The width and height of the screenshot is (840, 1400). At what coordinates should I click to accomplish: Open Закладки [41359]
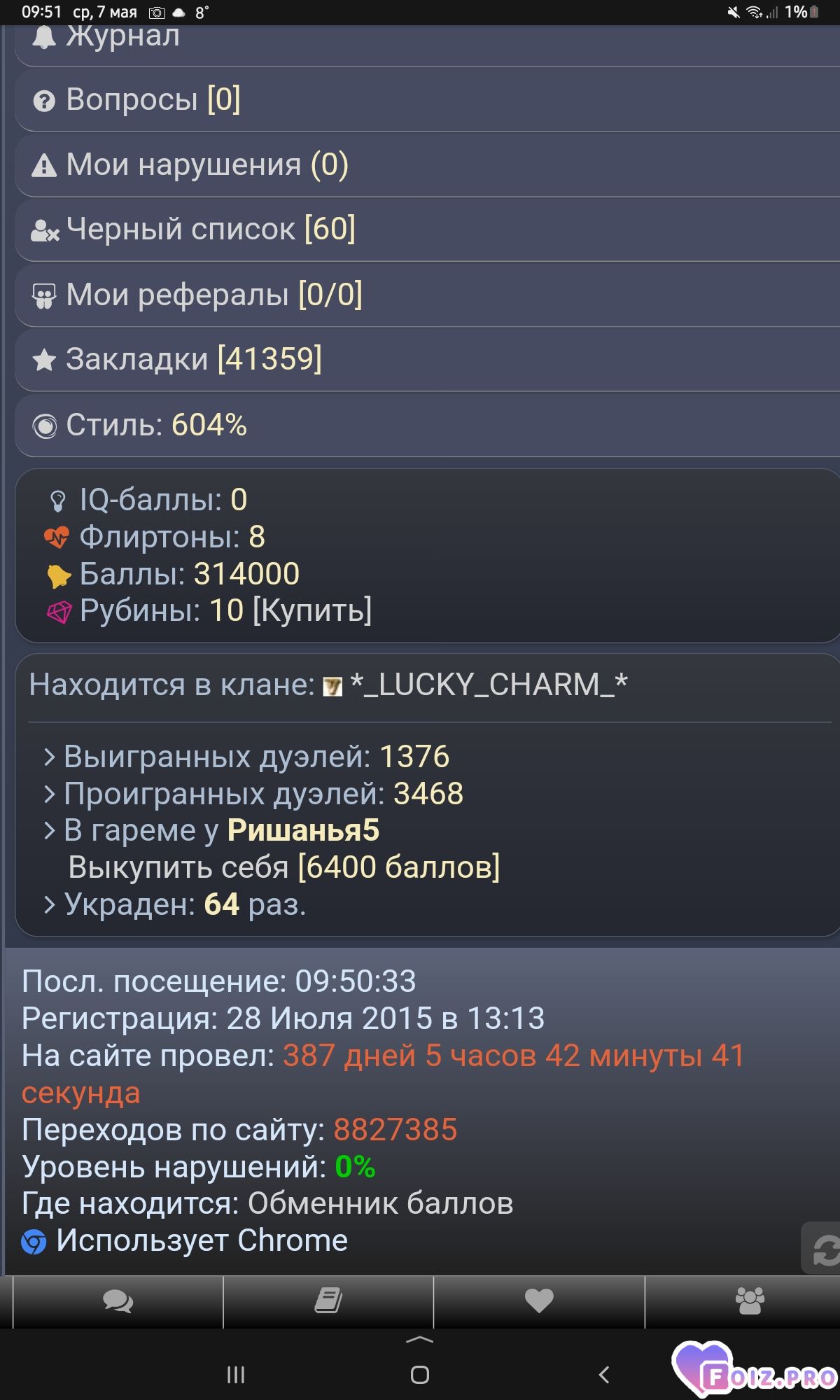tap(427, 360)
